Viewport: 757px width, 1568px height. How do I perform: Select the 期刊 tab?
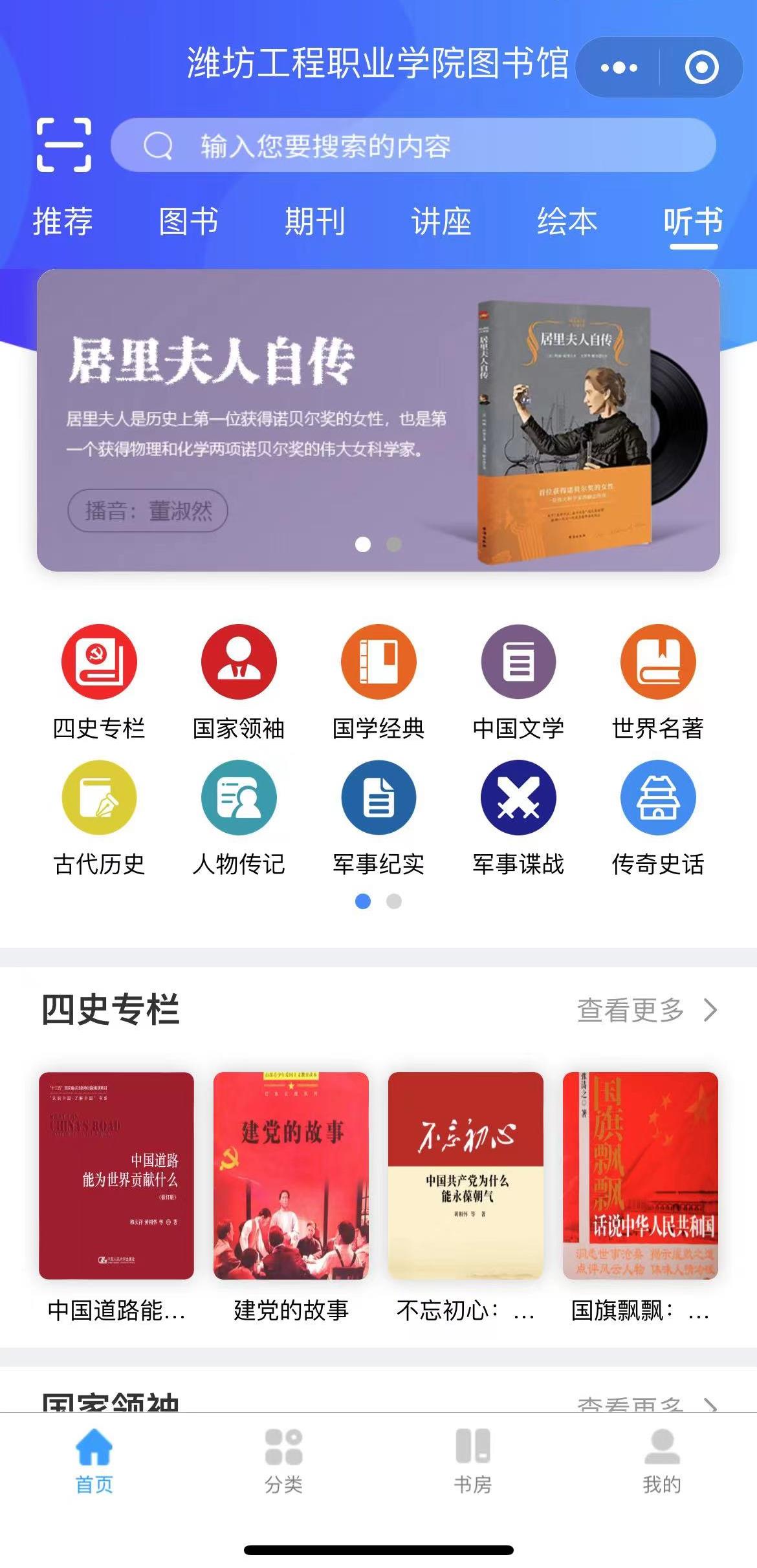tap(314, 222)
